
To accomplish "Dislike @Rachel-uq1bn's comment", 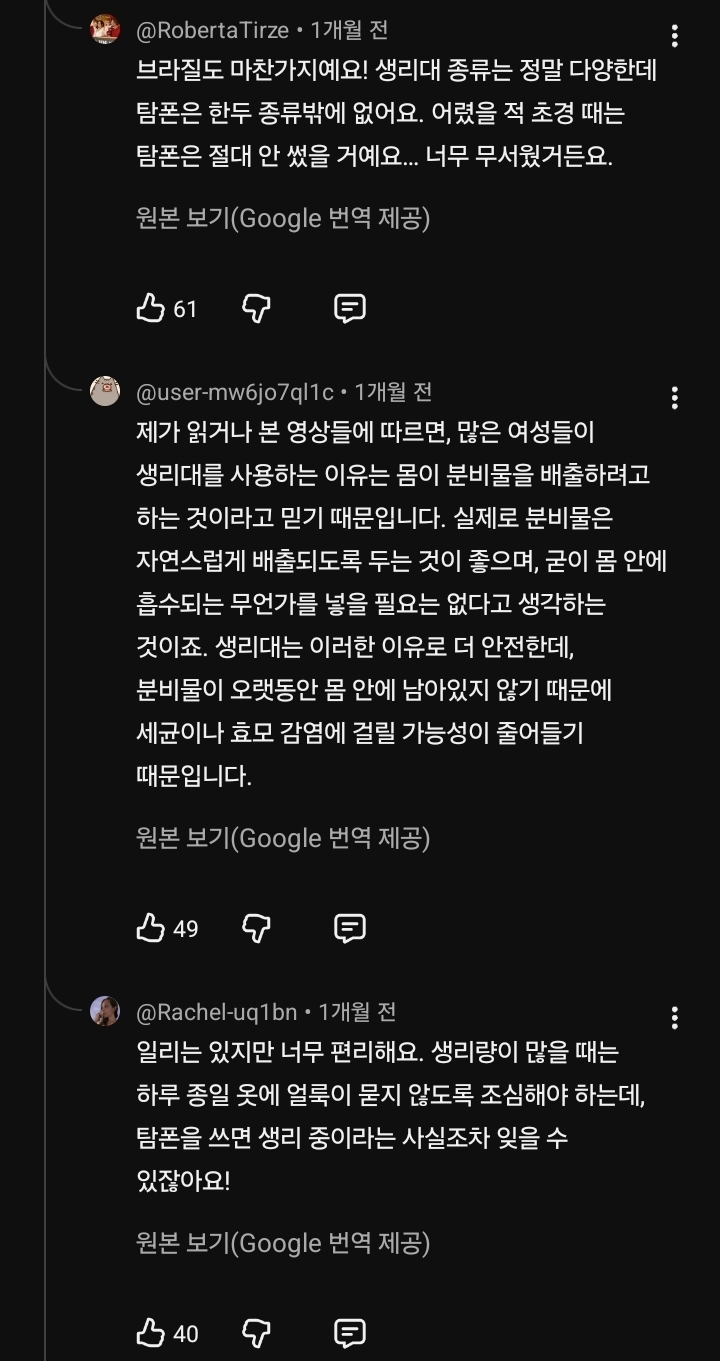I will [x=255, y=1333].
